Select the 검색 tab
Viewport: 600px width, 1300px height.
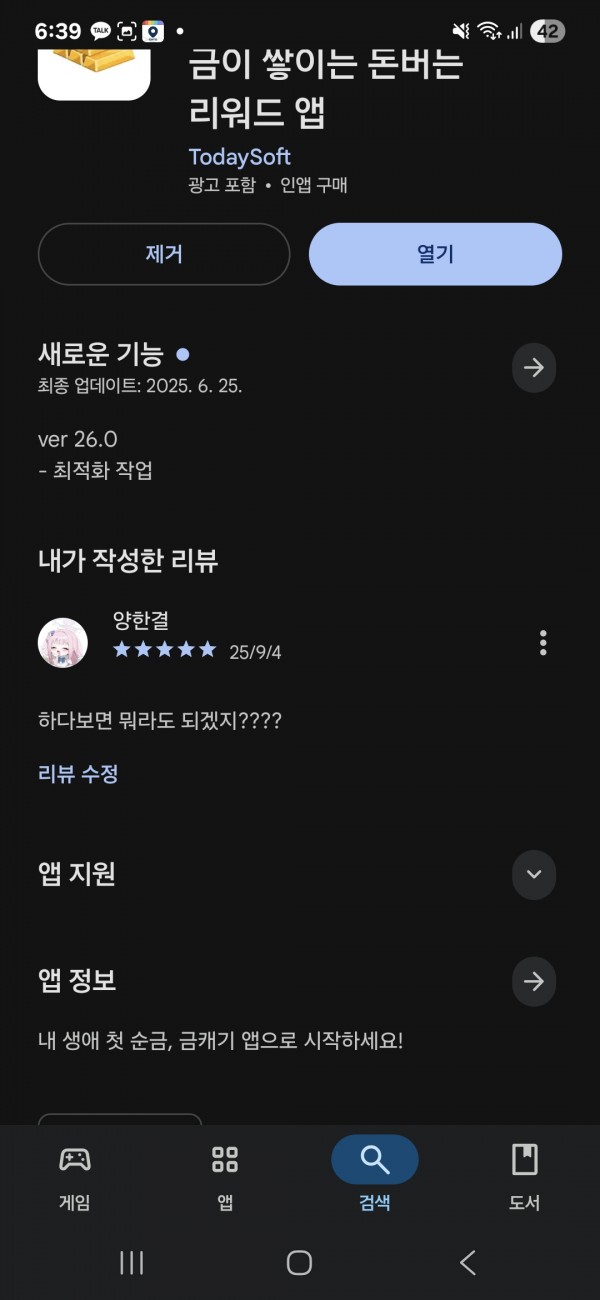coord(375,1176)
